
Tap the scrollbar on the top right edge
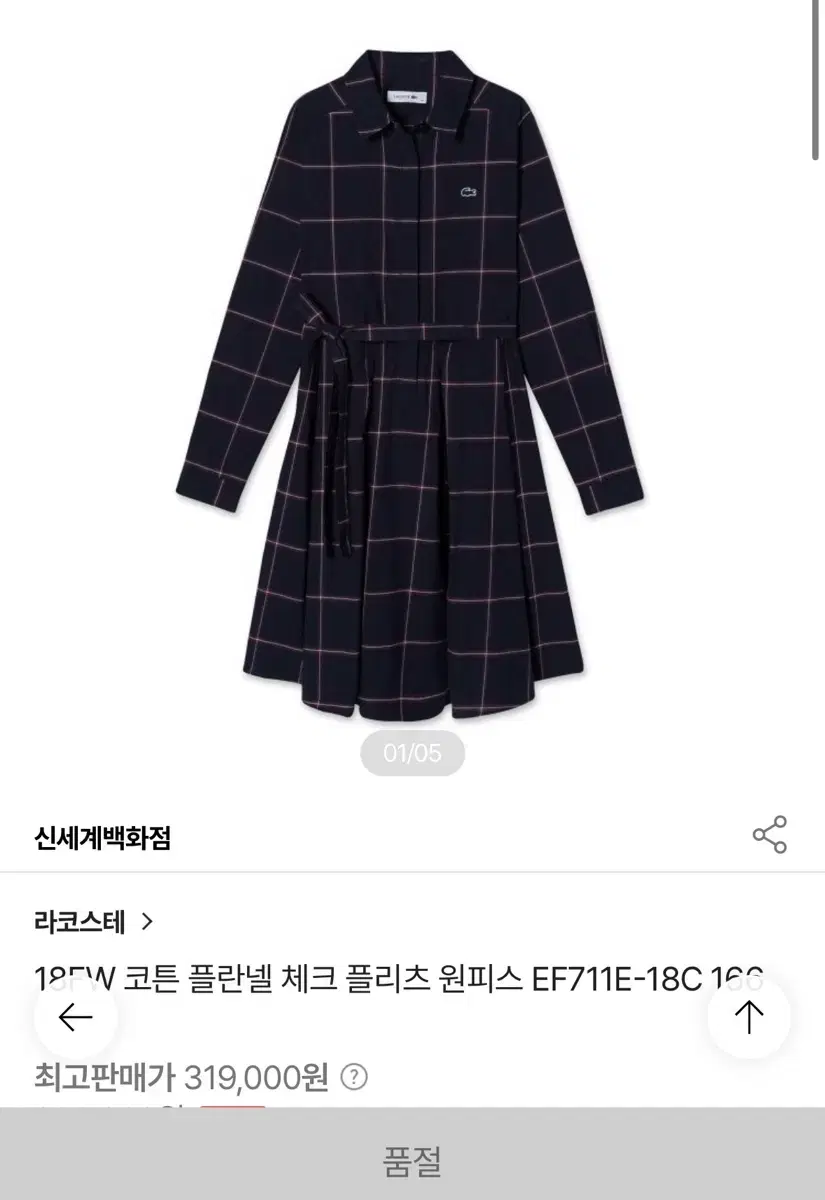tap(817, 80)
